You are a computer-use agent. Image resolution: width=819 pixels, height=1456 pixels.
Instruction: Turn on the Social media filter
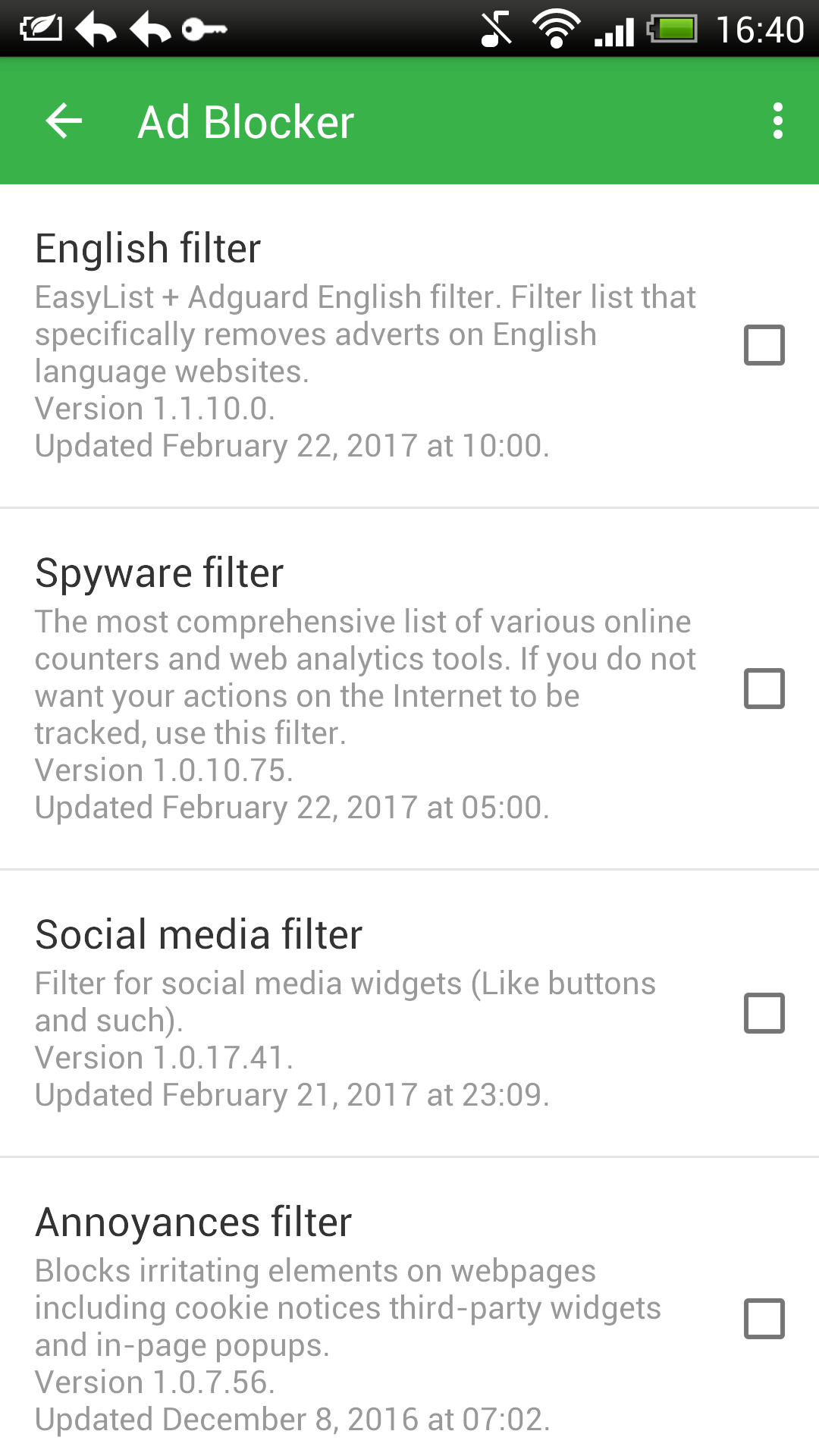coord(764,1013)
